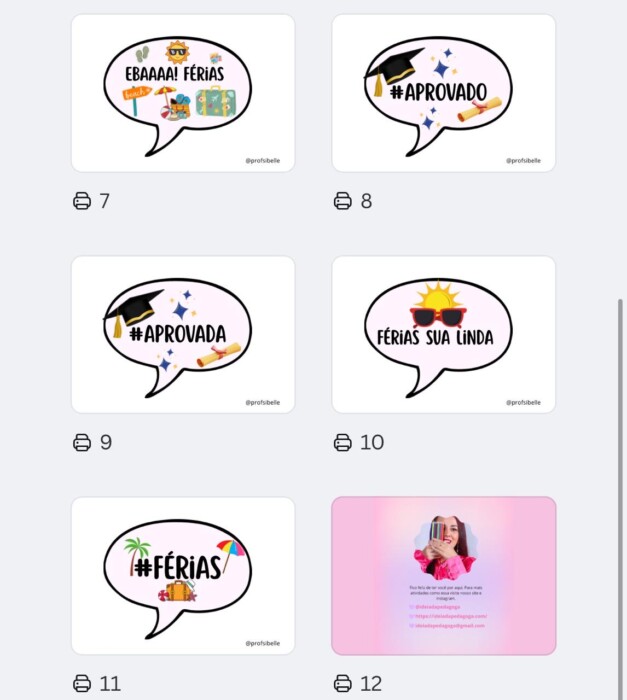Open page 8 #Aprovado card
Screen dimensions: 627x700
pos(443,93)
